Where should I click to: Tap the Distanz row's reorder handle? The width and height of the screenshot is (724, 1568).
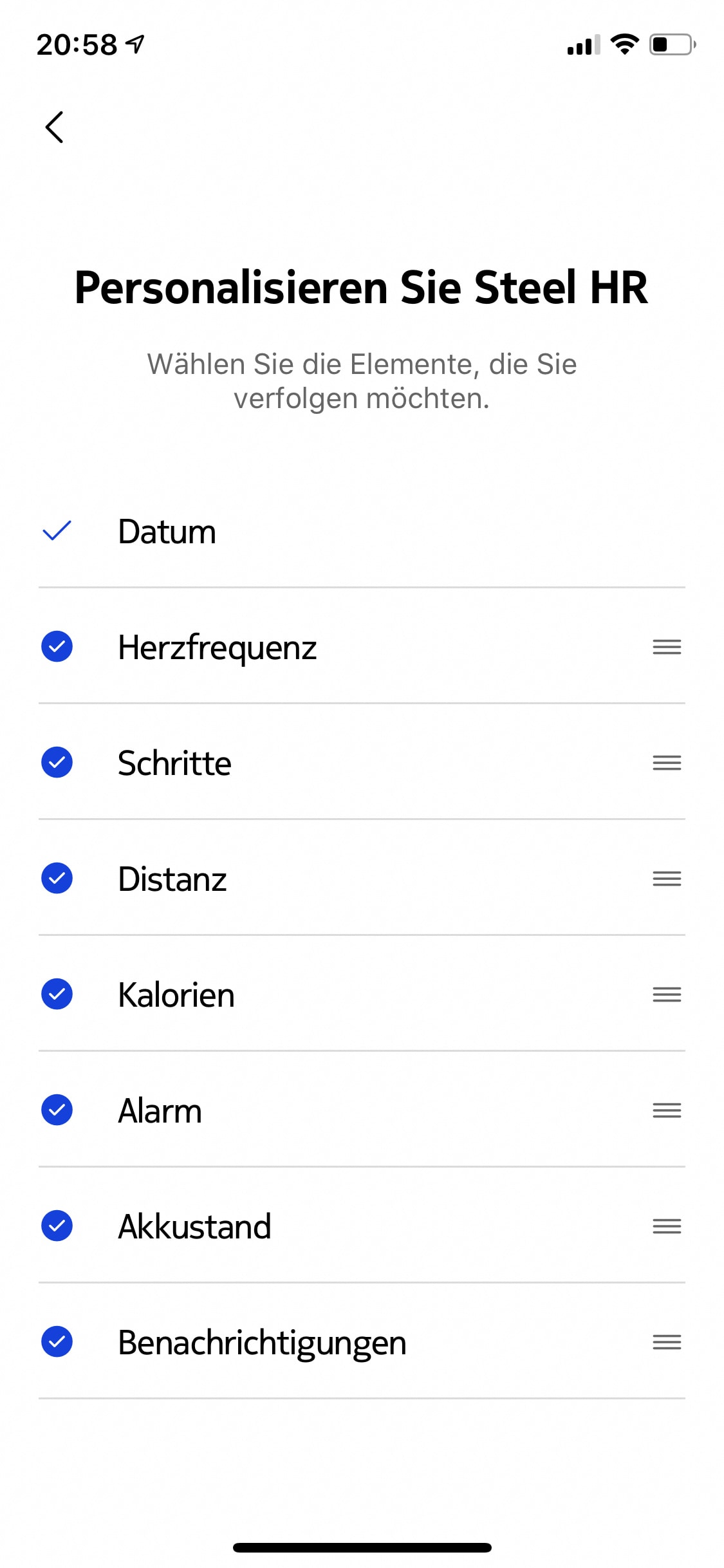click(667, 879)
